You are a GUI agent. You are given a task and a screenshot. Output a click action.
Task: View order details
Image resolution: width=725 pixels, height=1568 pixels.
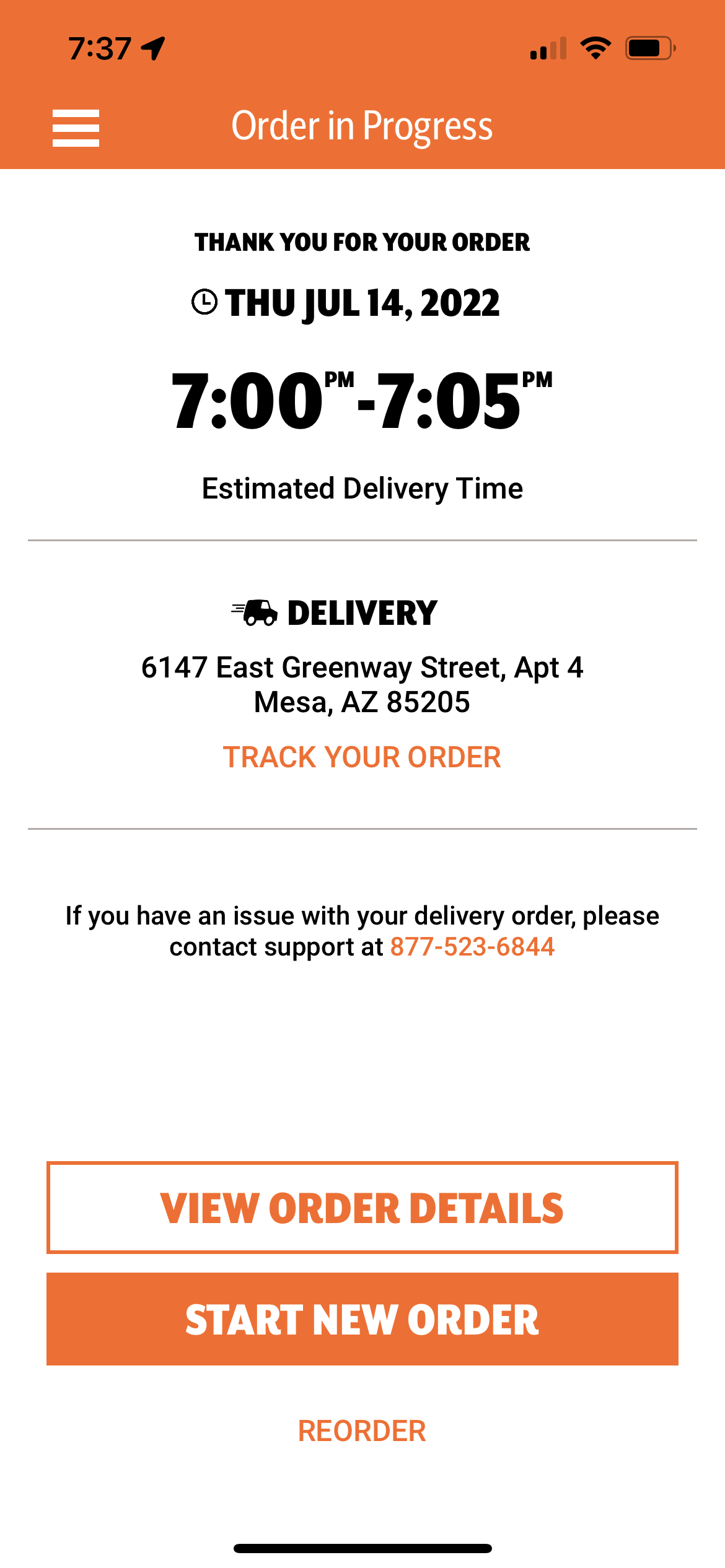(362, 1208)
